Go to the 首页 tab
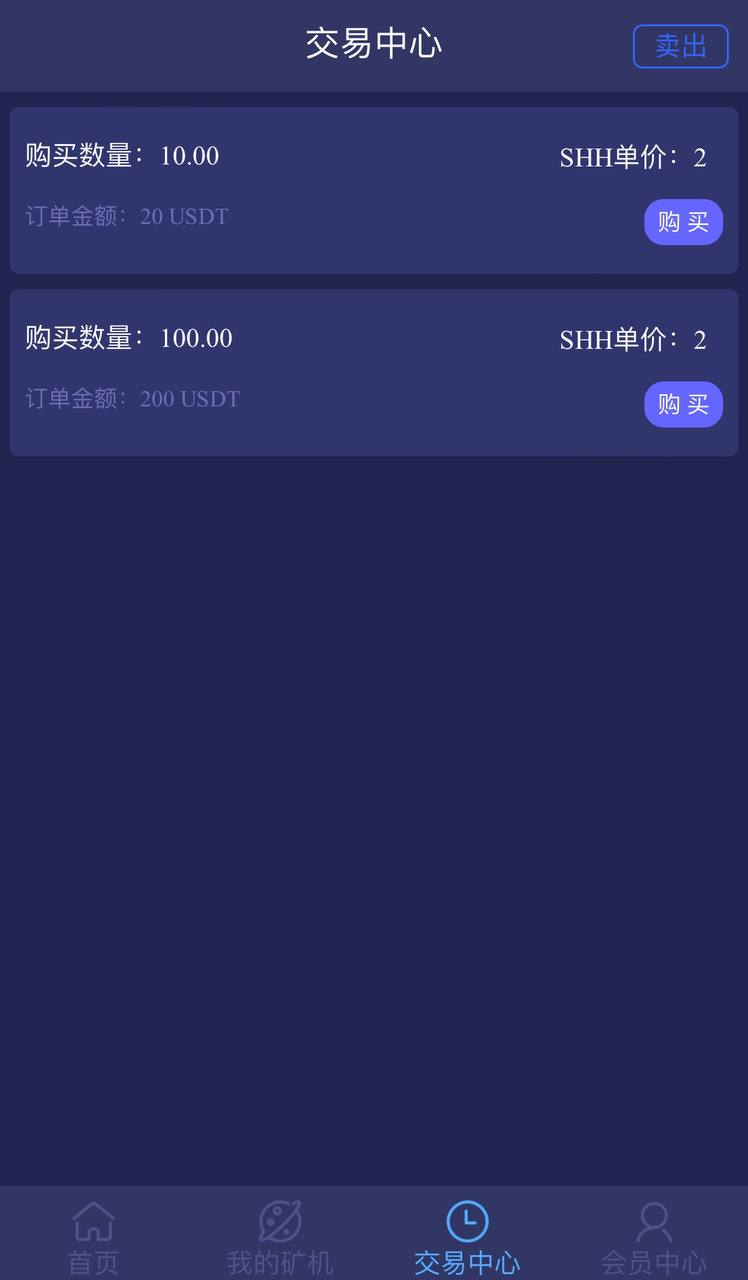Image resolution: width=748 pixels, height=1280 pixels. 93,1237
